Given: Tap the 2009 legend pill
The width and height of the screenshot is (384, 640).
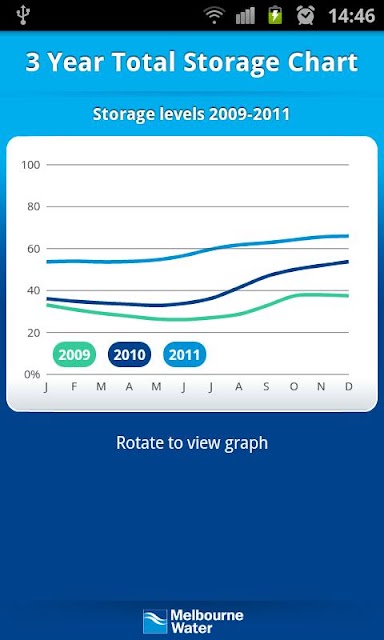Looking at the screenshot, I should pyautogui.click(x=74, y=354).
